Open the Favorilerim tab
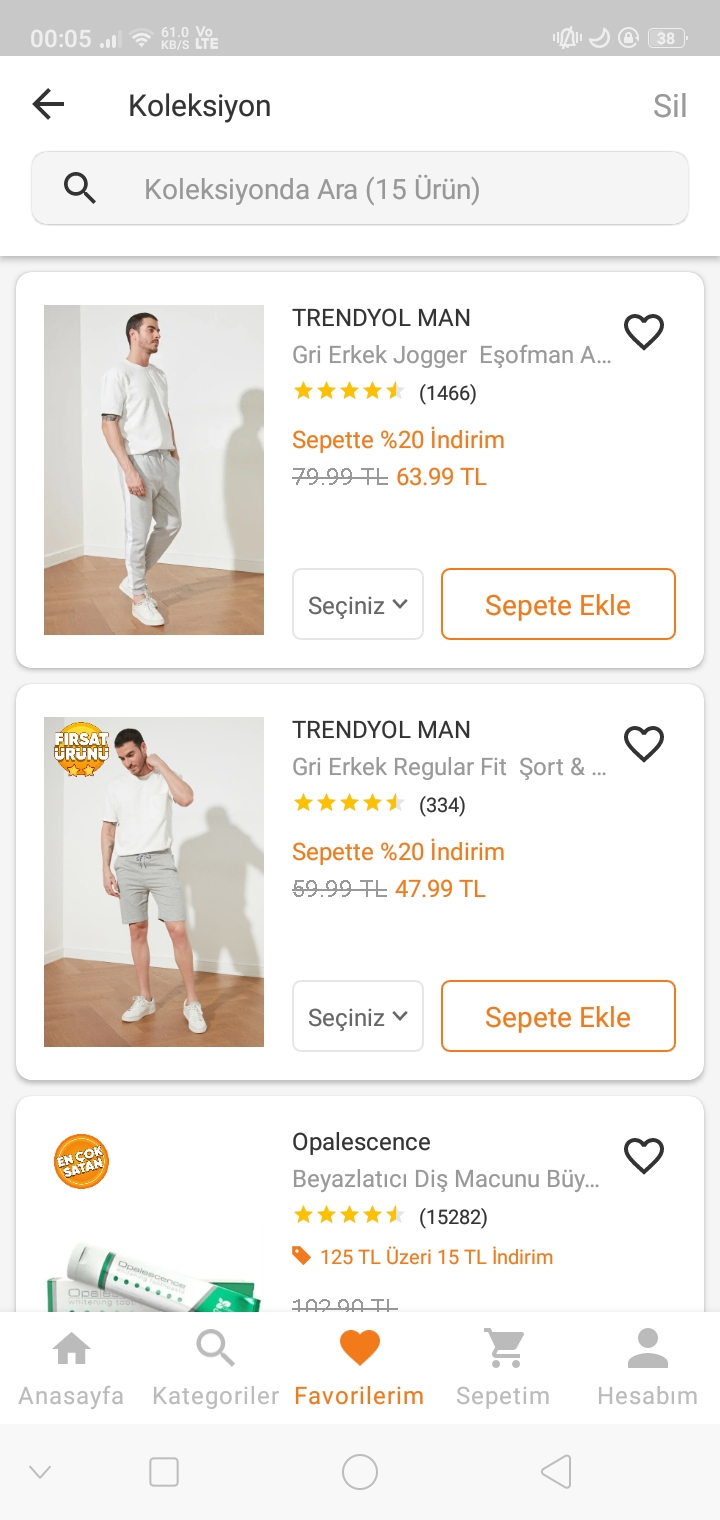Image resolution: width=720 pixels, height=1520 pixels. click(x=359, y=1368)
